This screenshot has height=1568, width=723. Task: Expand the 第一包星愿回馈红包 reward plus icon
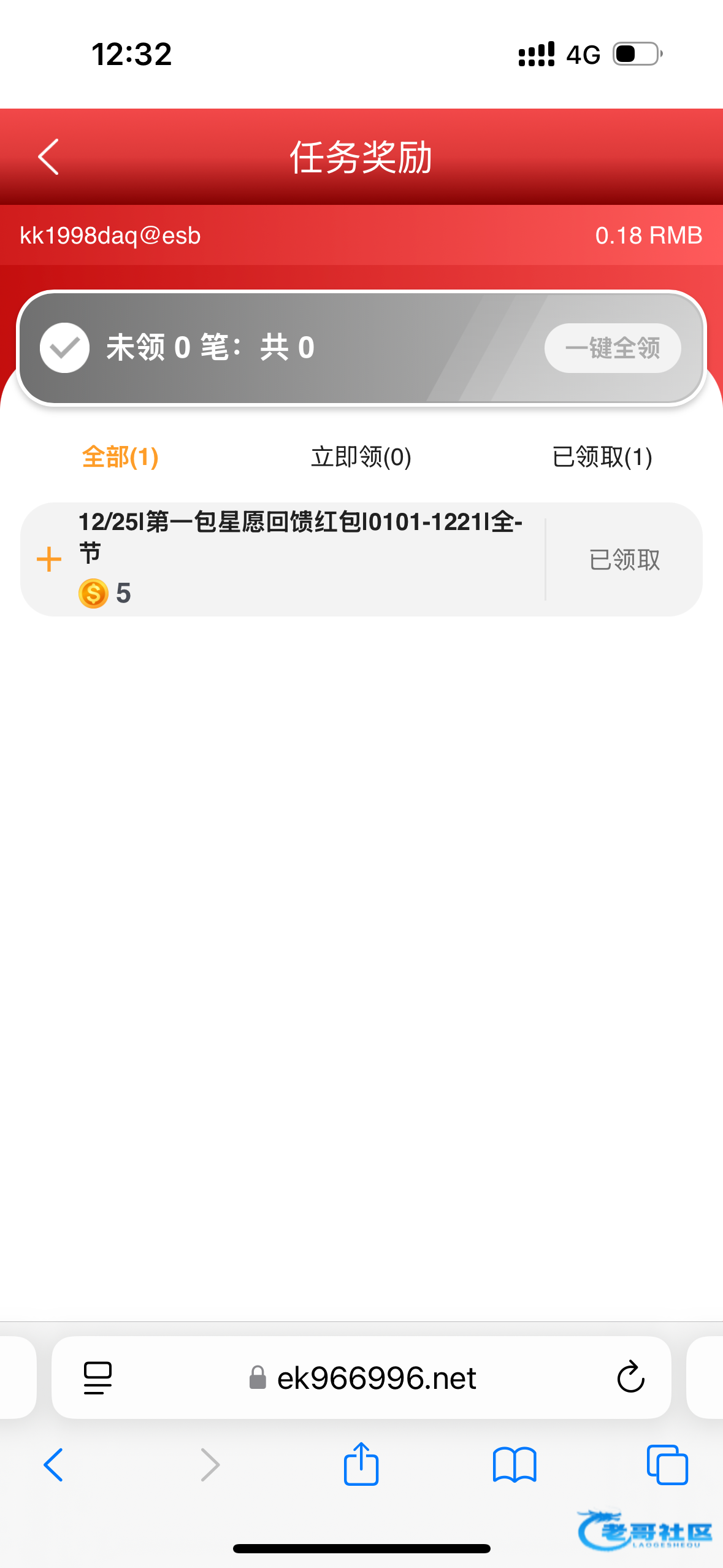49,559
